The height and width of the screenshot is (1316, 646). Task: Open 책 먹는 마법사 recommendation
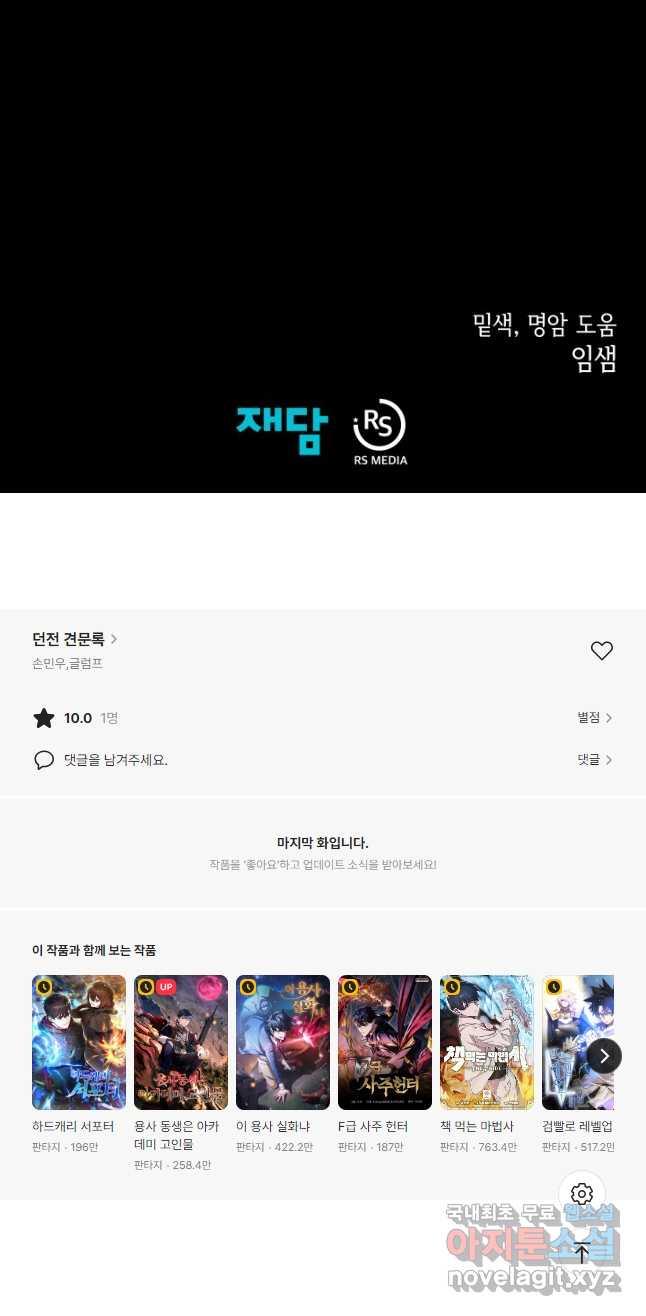pyautogui.click(x=487, y=1043)
